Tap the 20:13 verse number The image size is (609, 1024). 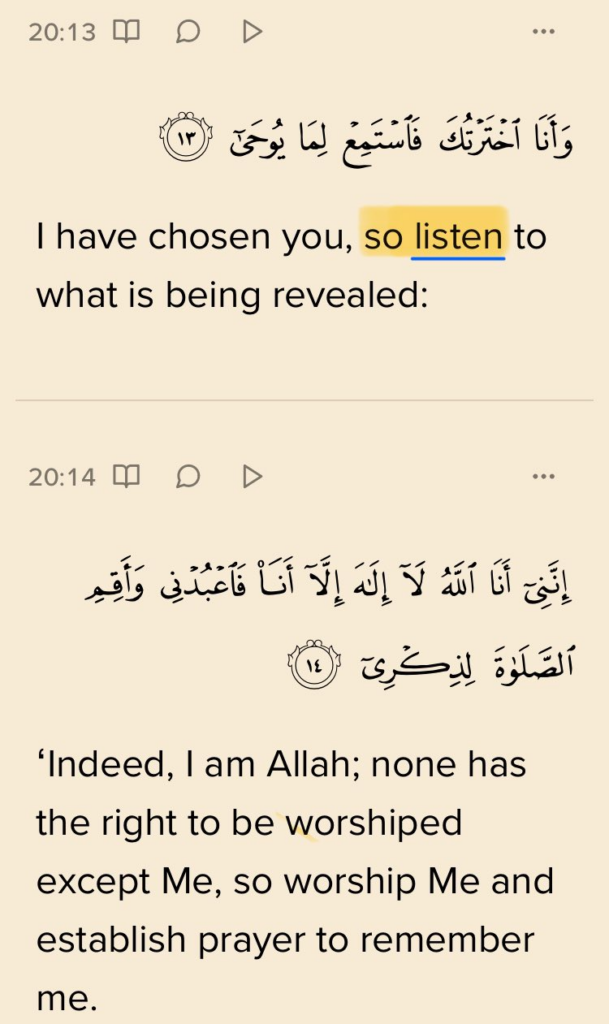[x=62, y=32]
